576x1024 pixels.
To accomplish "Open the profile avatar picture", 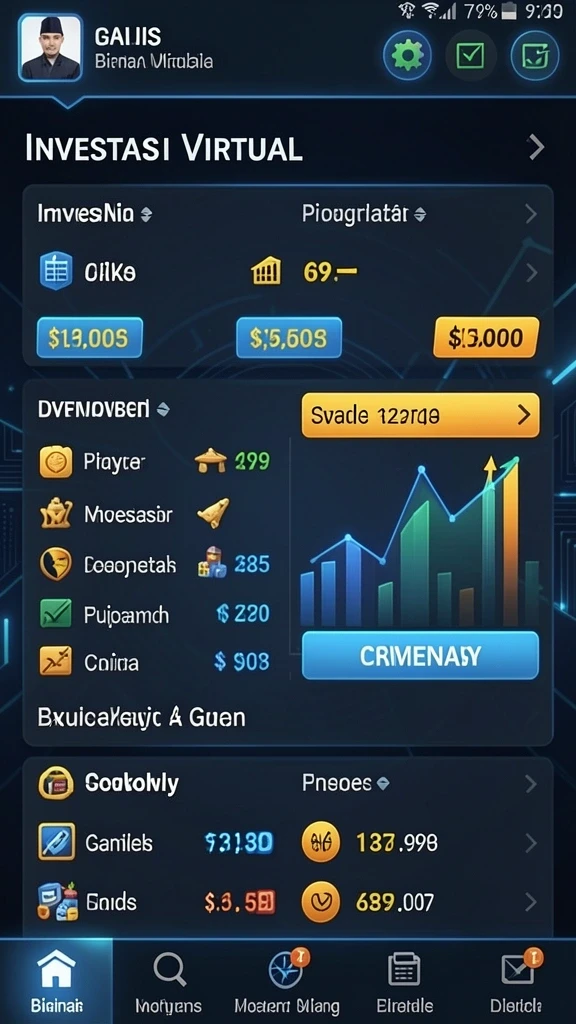I will (51, 48).
